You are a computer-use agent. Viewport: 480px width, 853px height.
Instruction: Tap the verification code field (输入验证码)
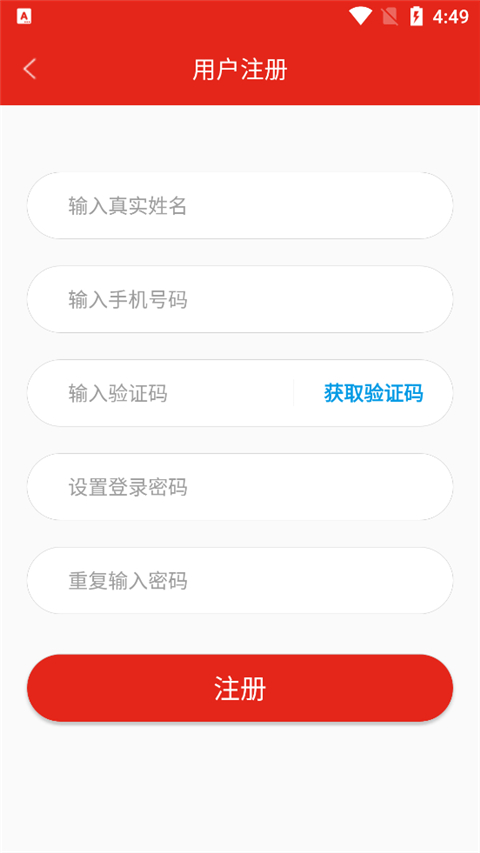161,393
